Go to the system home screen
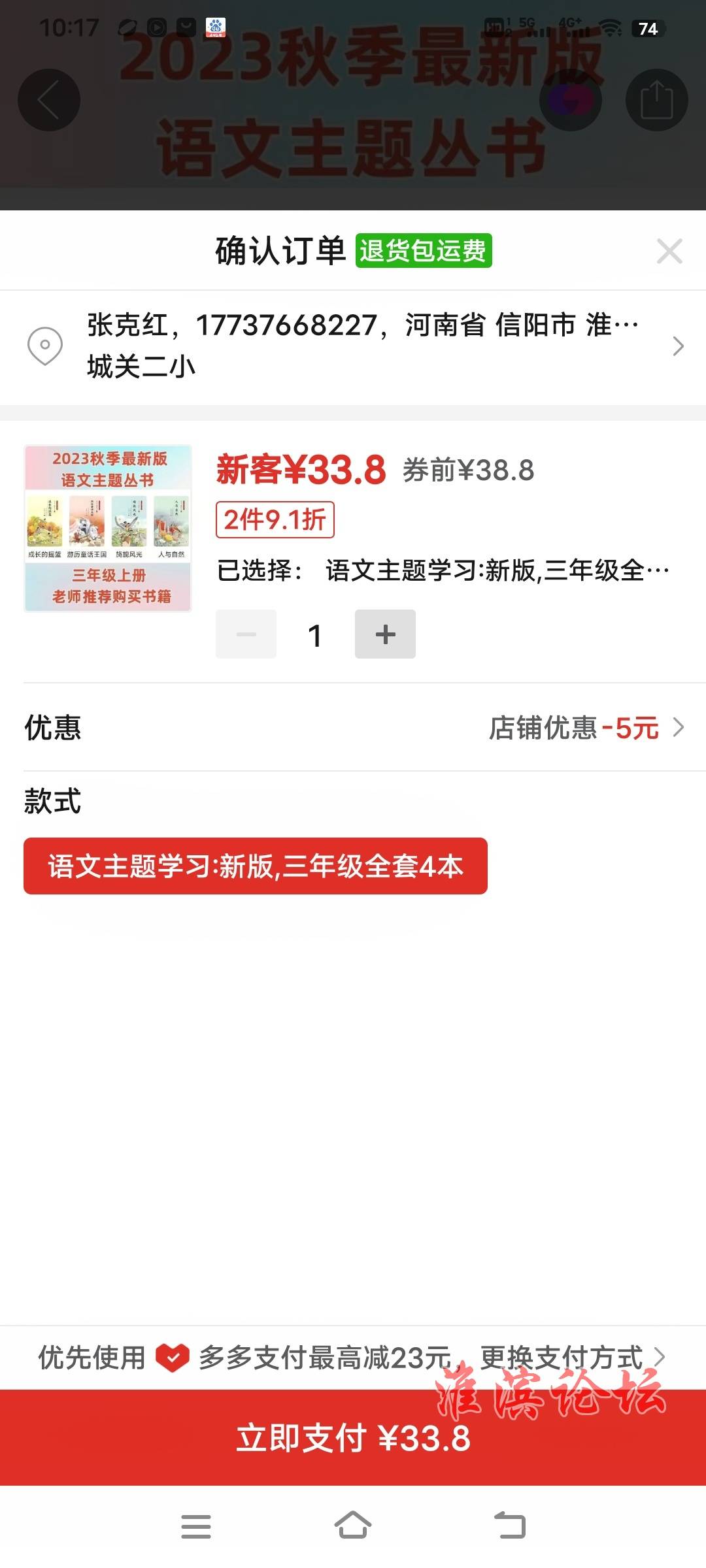 [x=353, y=1526]
